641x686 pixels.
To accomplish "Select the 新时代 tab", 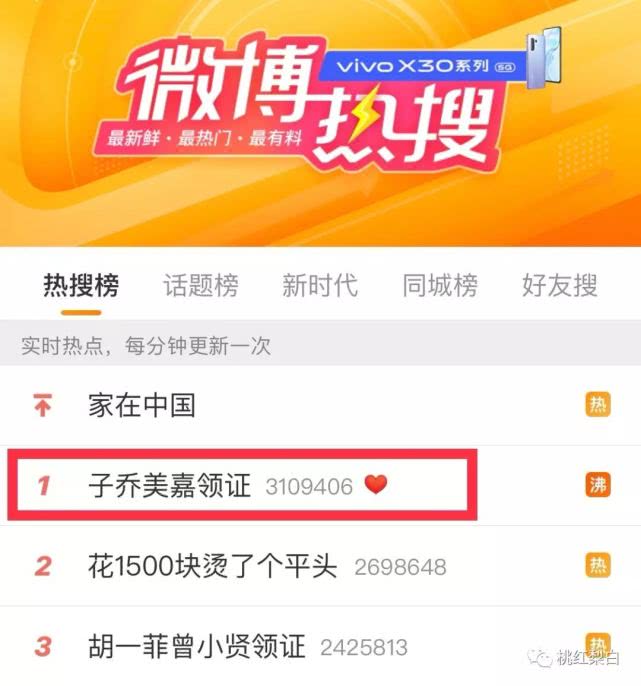I will [320, 286].
